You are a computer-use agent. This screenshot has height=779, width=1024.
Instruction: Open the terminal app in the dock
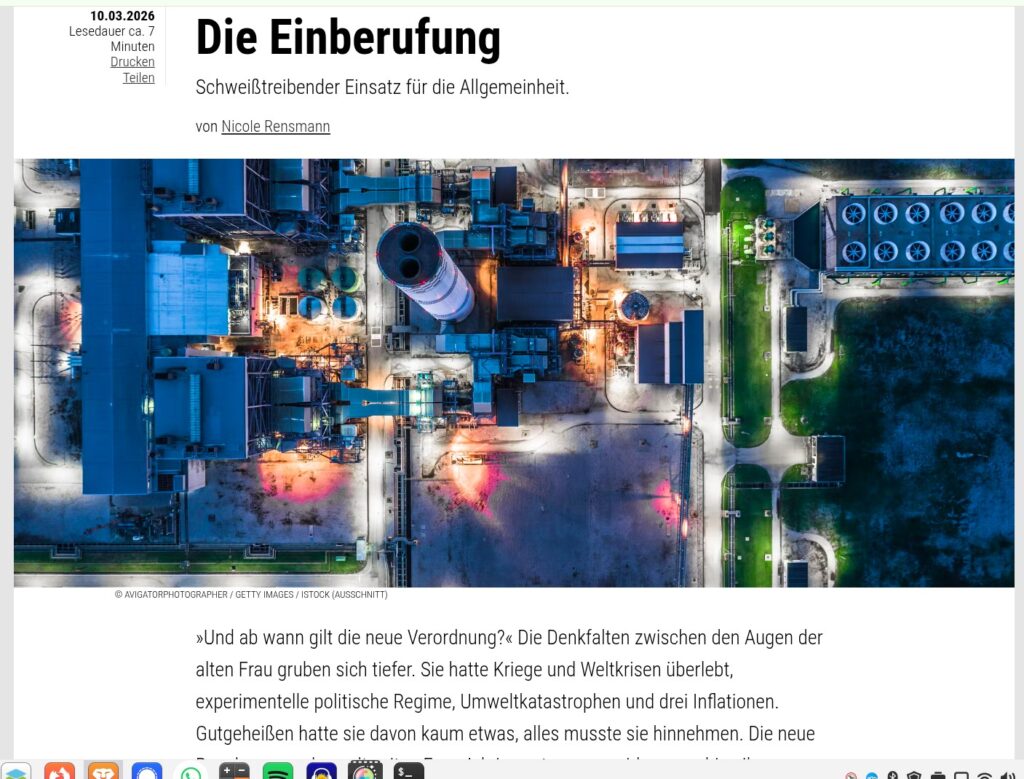[x=409, y=772]
